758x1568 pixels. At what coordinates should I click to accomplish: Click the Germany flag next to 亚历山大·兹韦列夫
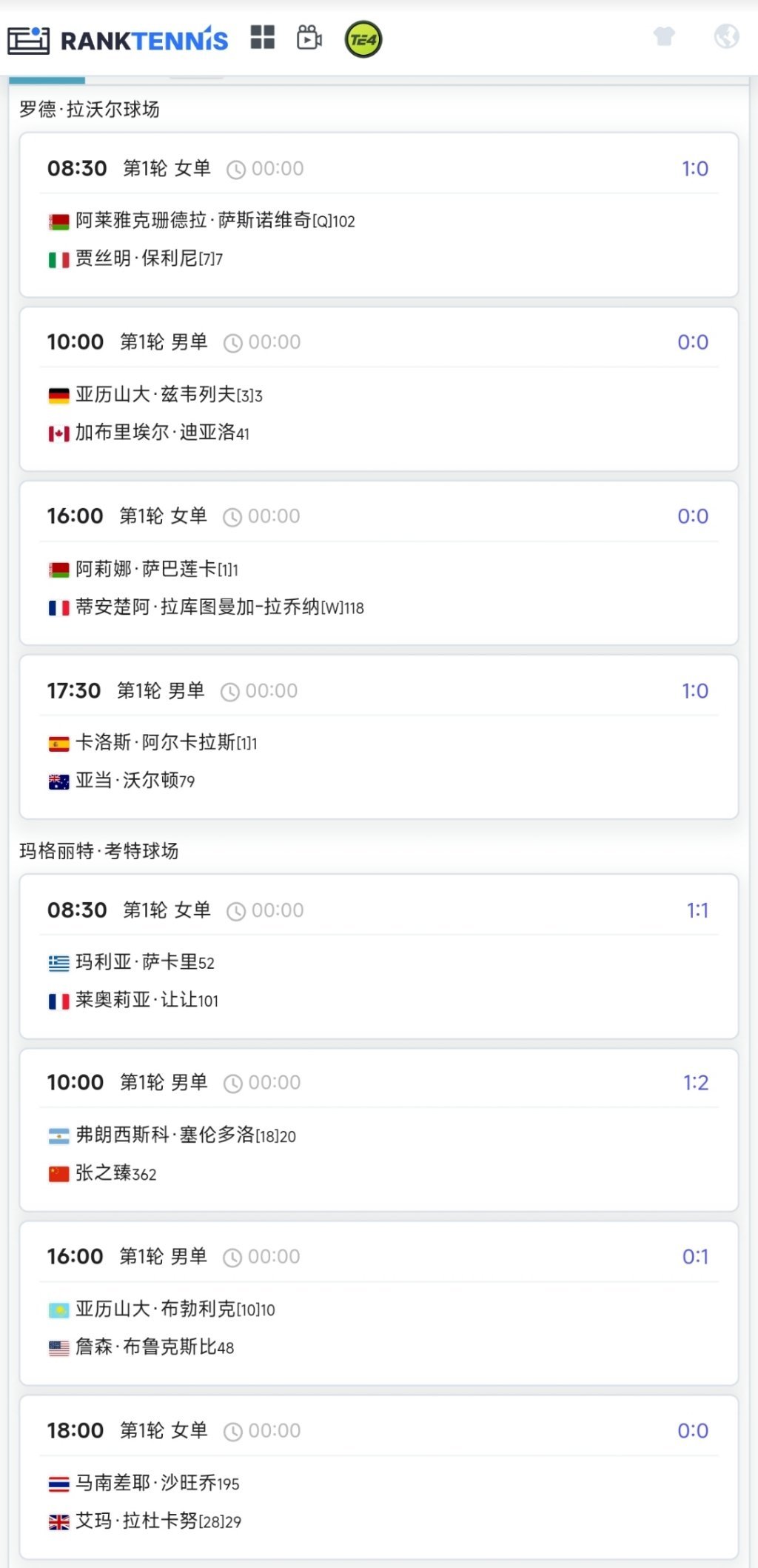[x=58, y=396]
